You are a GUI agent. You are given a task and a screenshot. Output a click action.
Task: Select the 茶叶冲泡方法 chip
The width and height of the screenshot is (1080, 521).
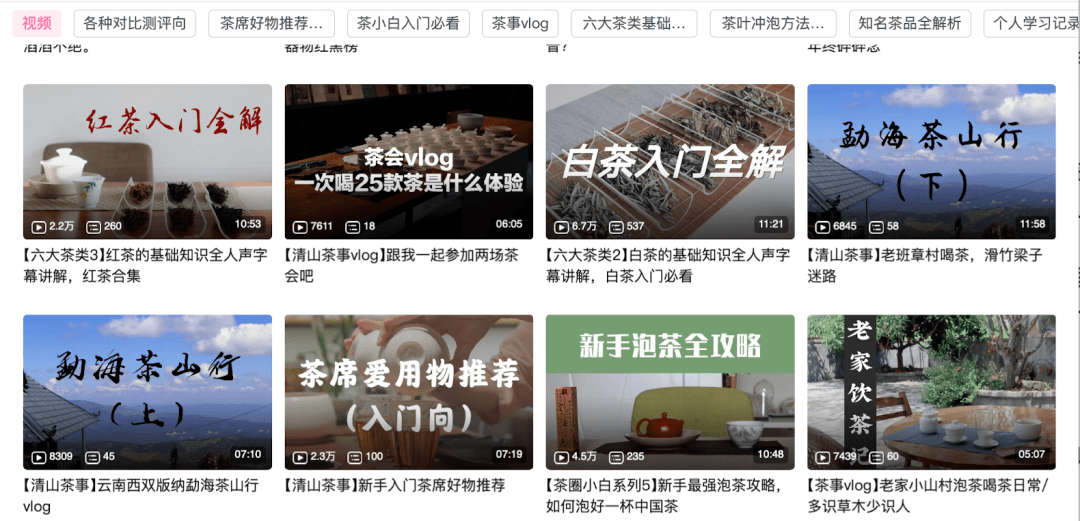pyautogui.click(x=773, y=23)
